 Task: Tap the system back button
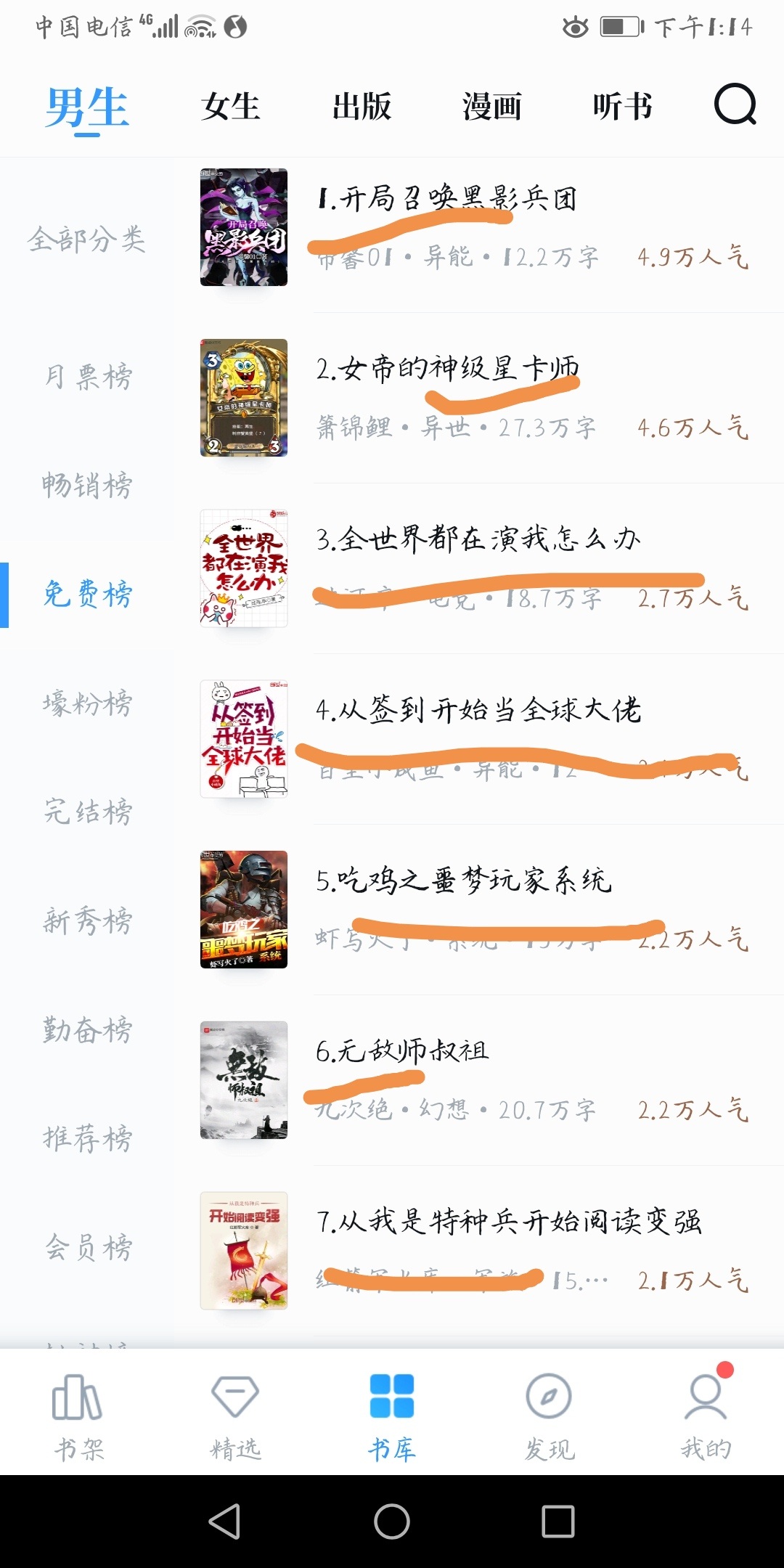pyautogui.click(x=224, y=1521)
